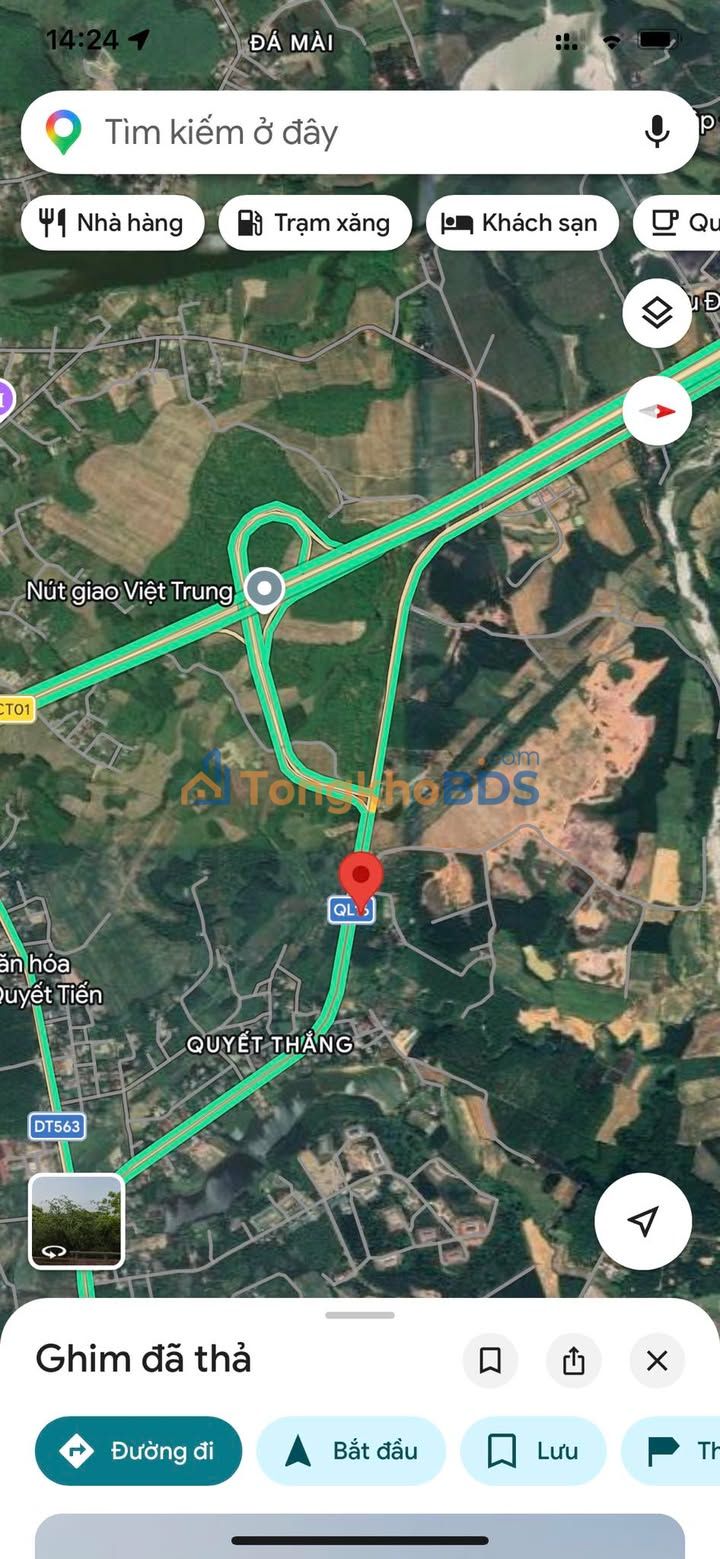Open the Street View thumbnail

77,1221
